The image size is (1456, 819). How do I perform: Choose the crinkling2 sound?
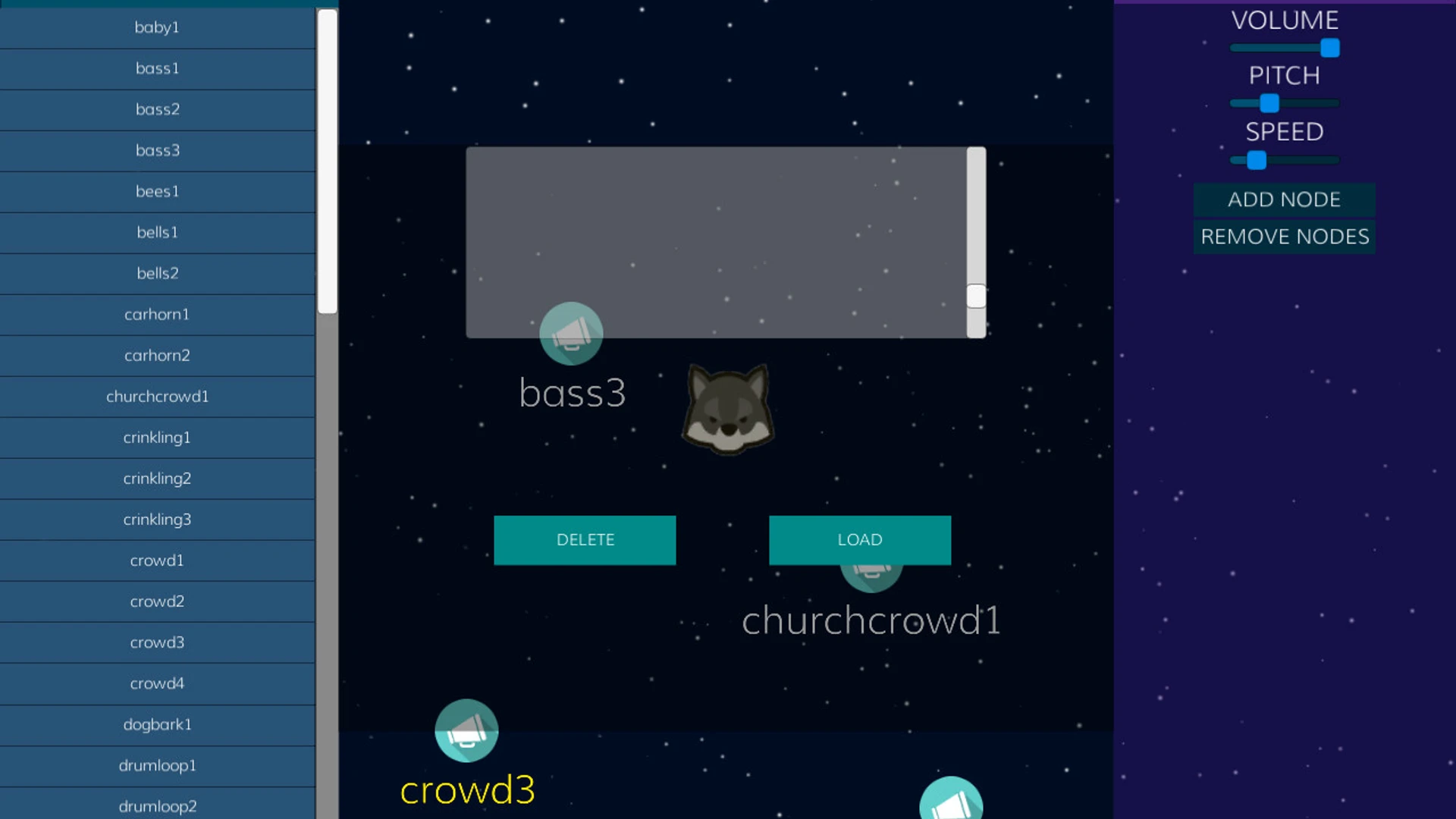tap(157, 479)
